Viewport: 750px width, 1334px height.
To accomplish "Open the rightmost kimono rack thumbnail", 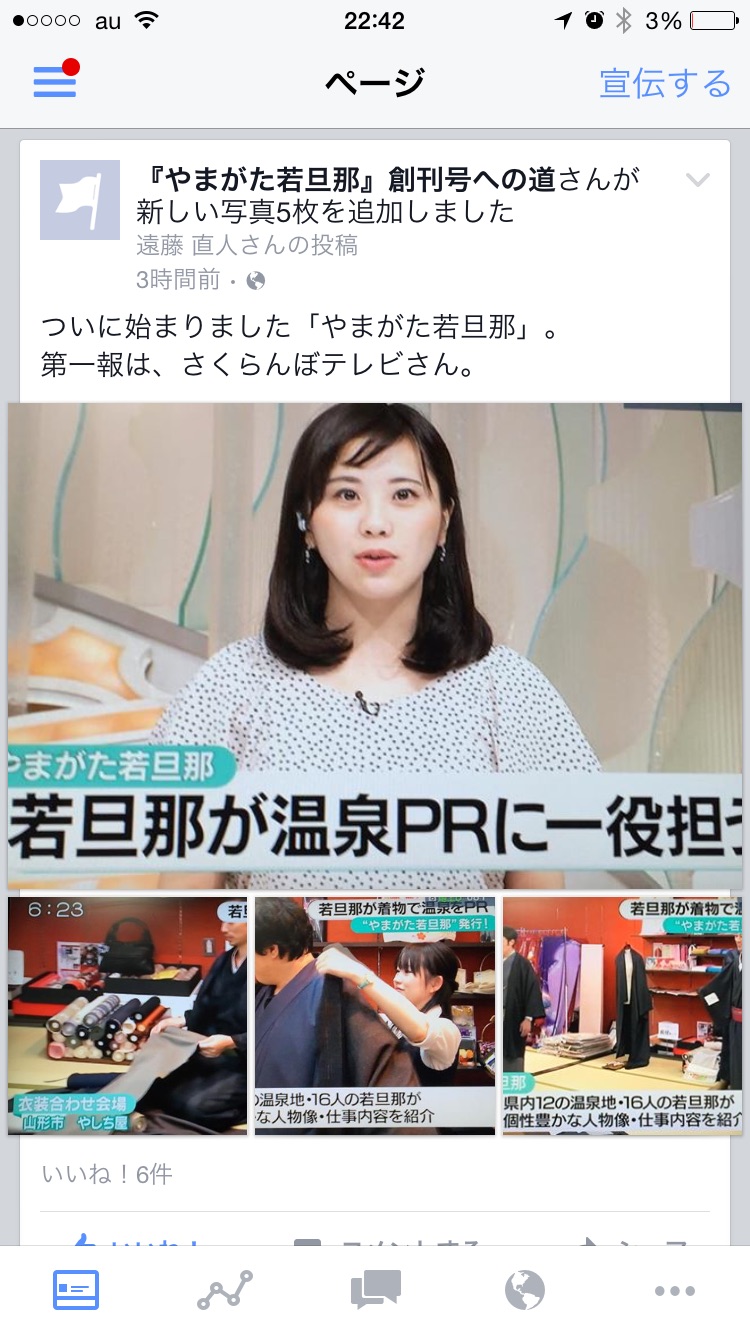I will (623, 1015).
